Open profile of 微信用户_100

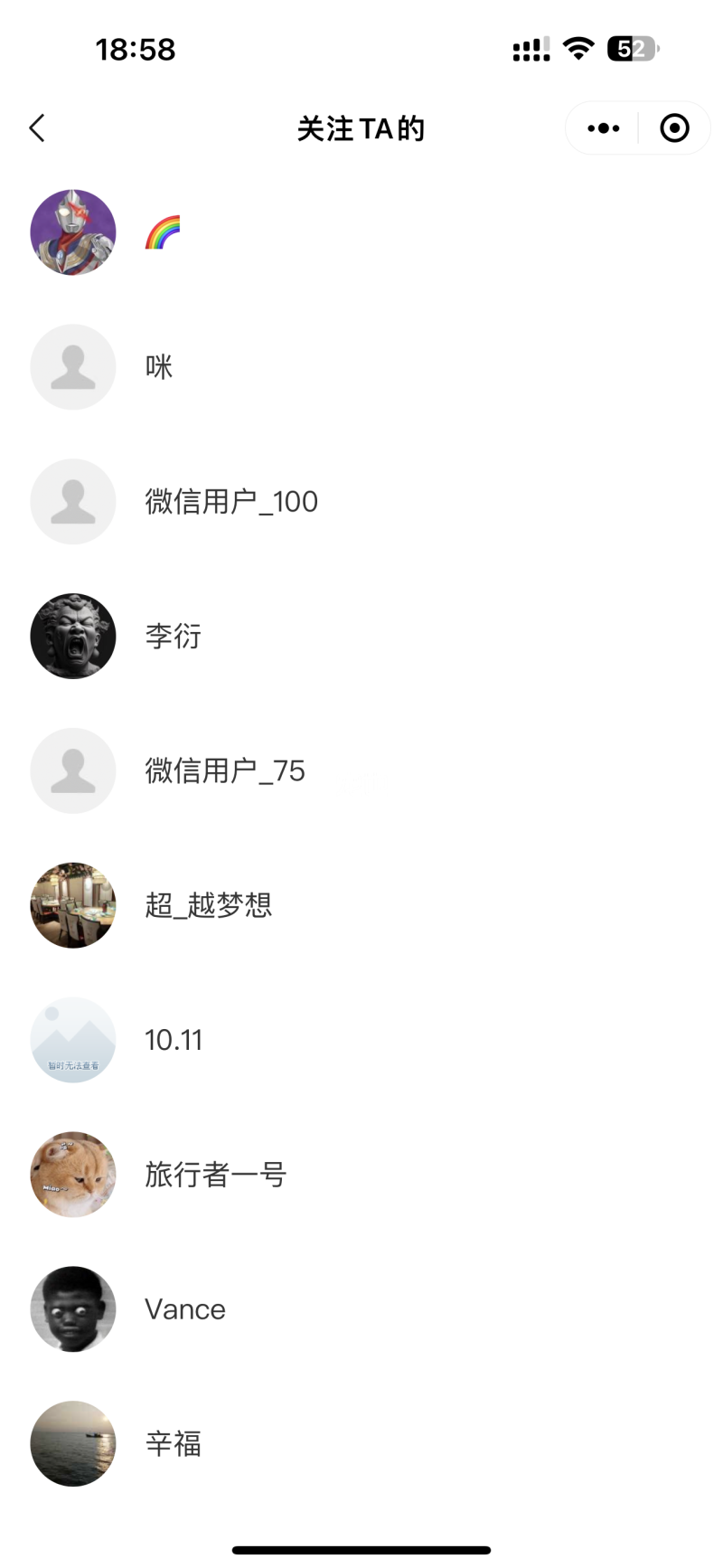click(x=231, y=502)
